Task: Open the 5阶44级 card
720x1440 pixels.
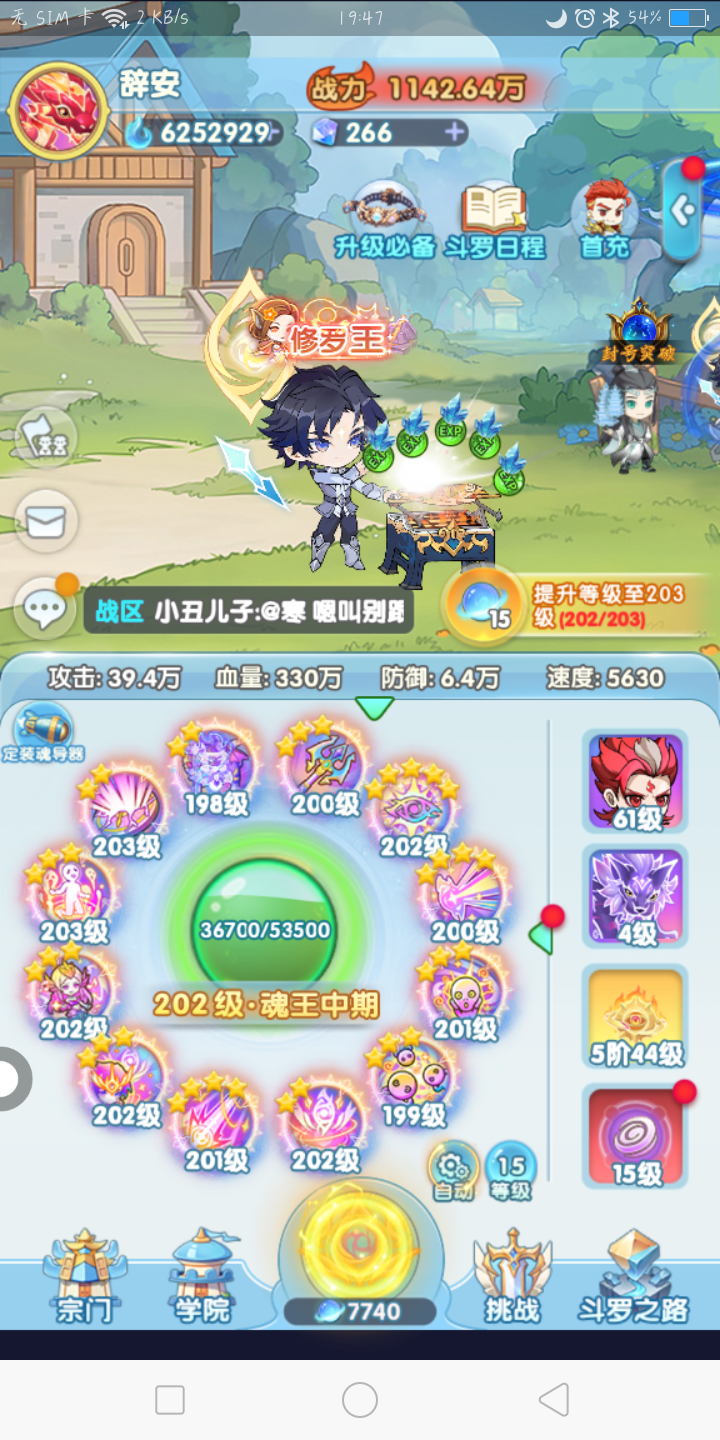Action: coord(636,1018)
